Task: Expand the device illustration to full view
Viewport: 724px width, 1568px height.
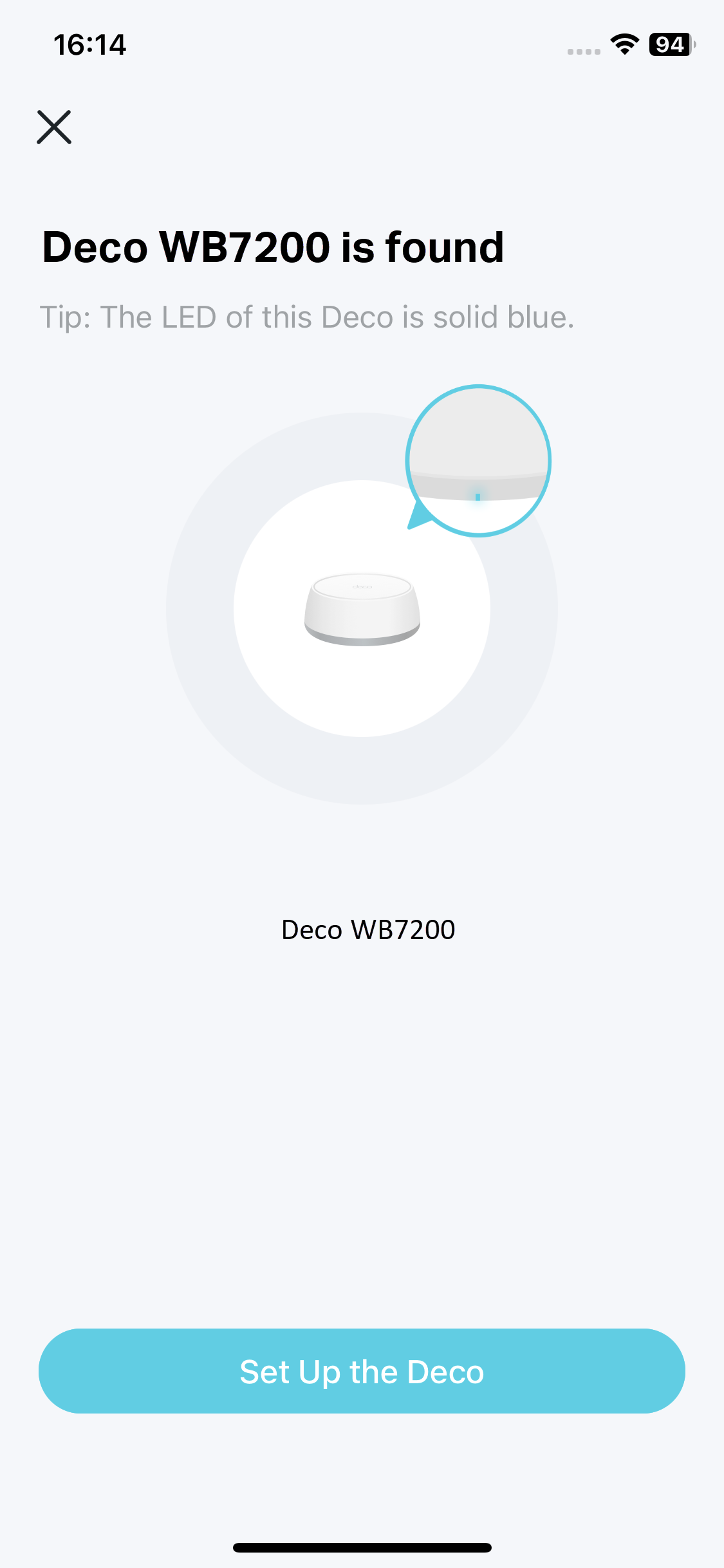Action: tap(362, 608)
